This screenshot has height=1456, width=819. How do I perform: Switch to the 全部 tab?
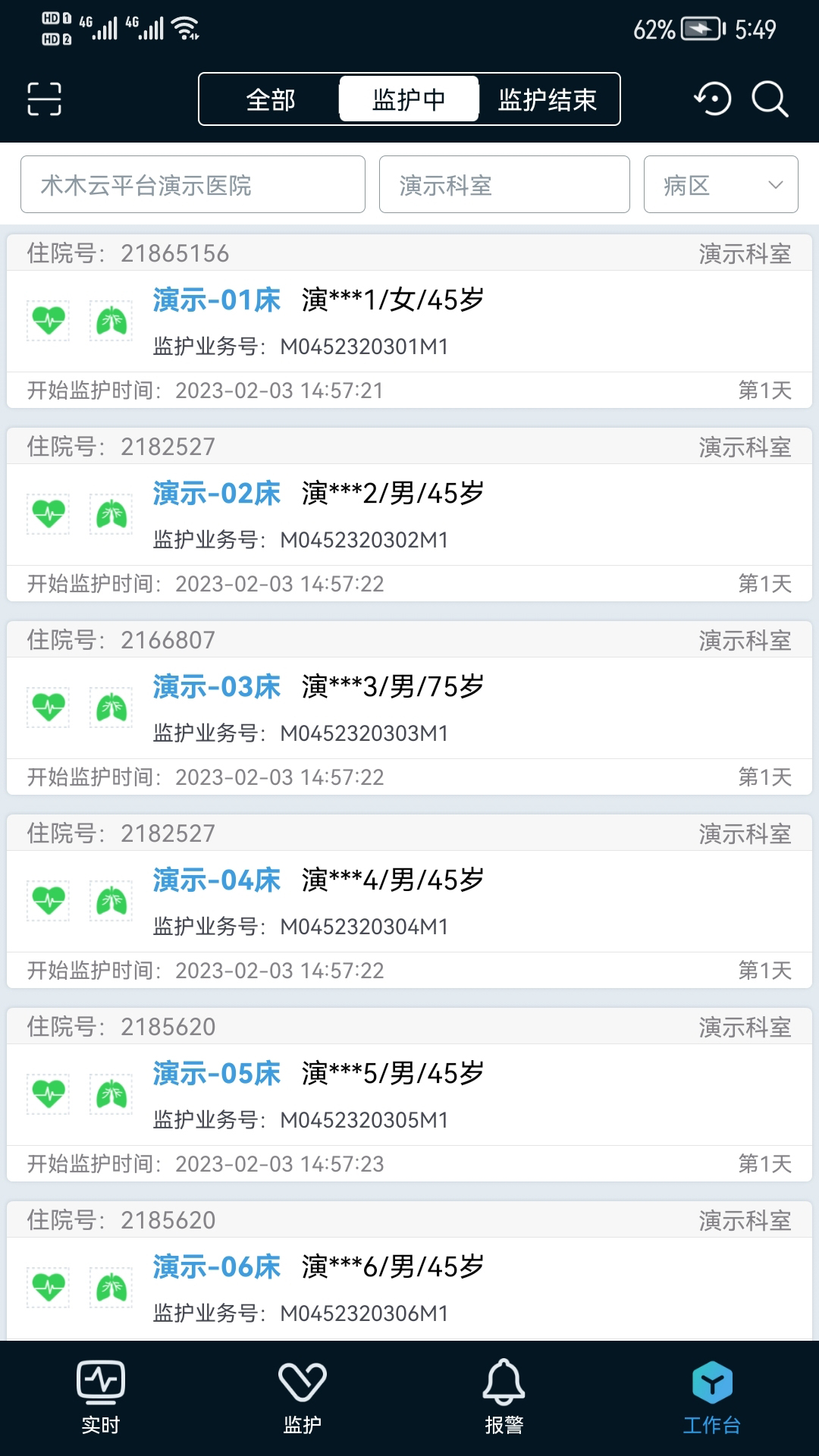270,99
